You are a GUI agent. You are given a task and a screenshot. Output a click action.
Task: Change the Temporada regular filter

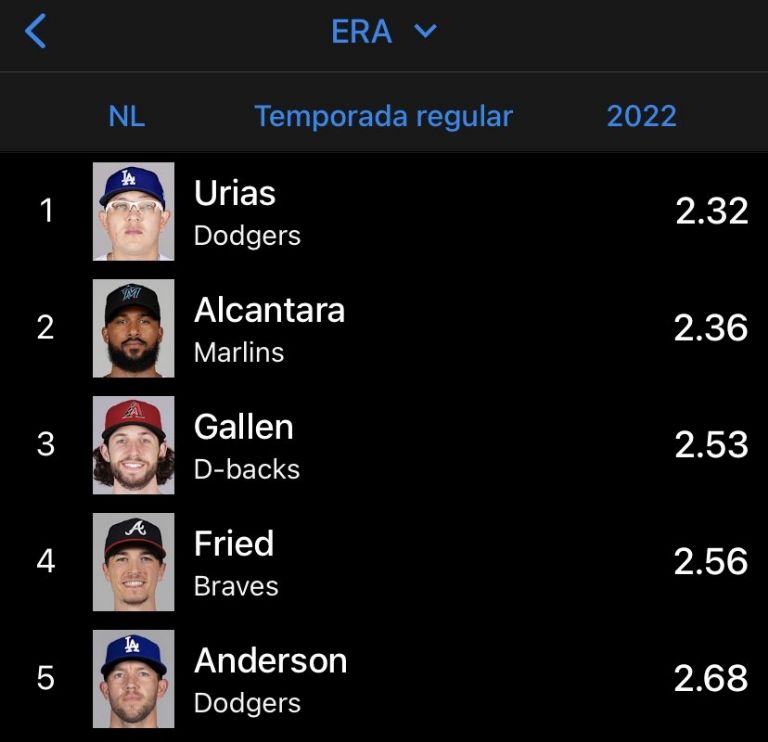[383, 116]
